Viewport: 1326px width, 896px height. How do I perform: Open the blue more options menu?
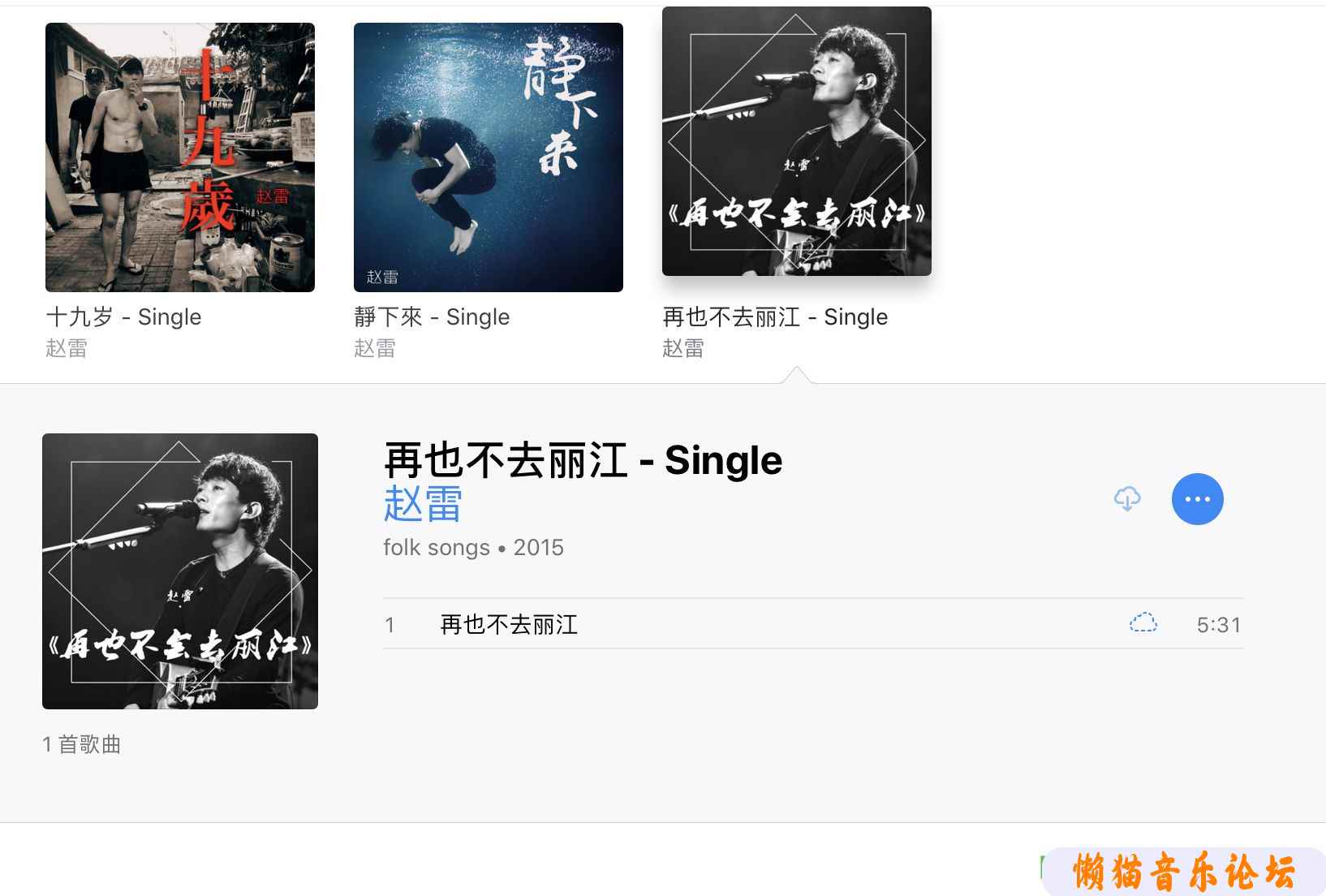(x=1197, y=499)
